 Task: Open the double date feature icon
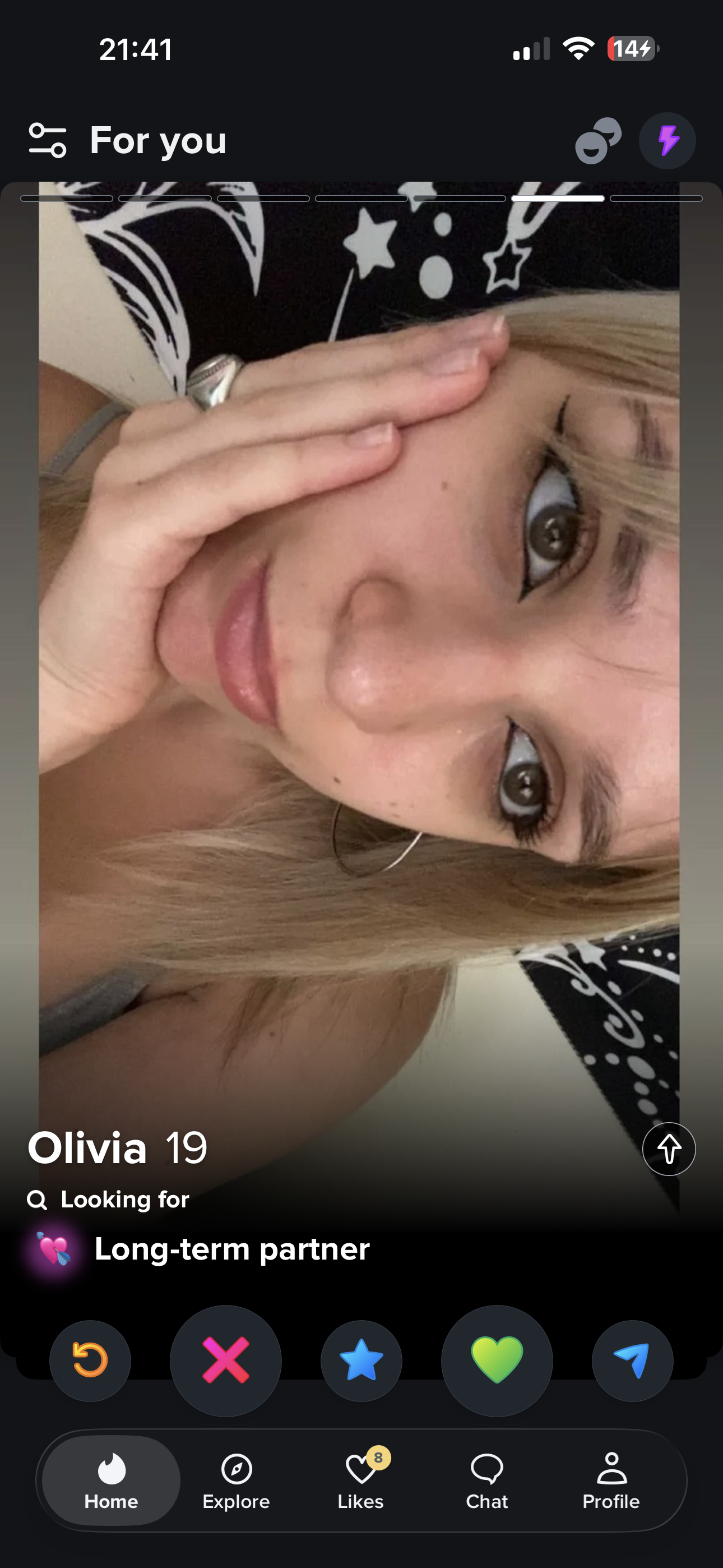tap(597, 141)
